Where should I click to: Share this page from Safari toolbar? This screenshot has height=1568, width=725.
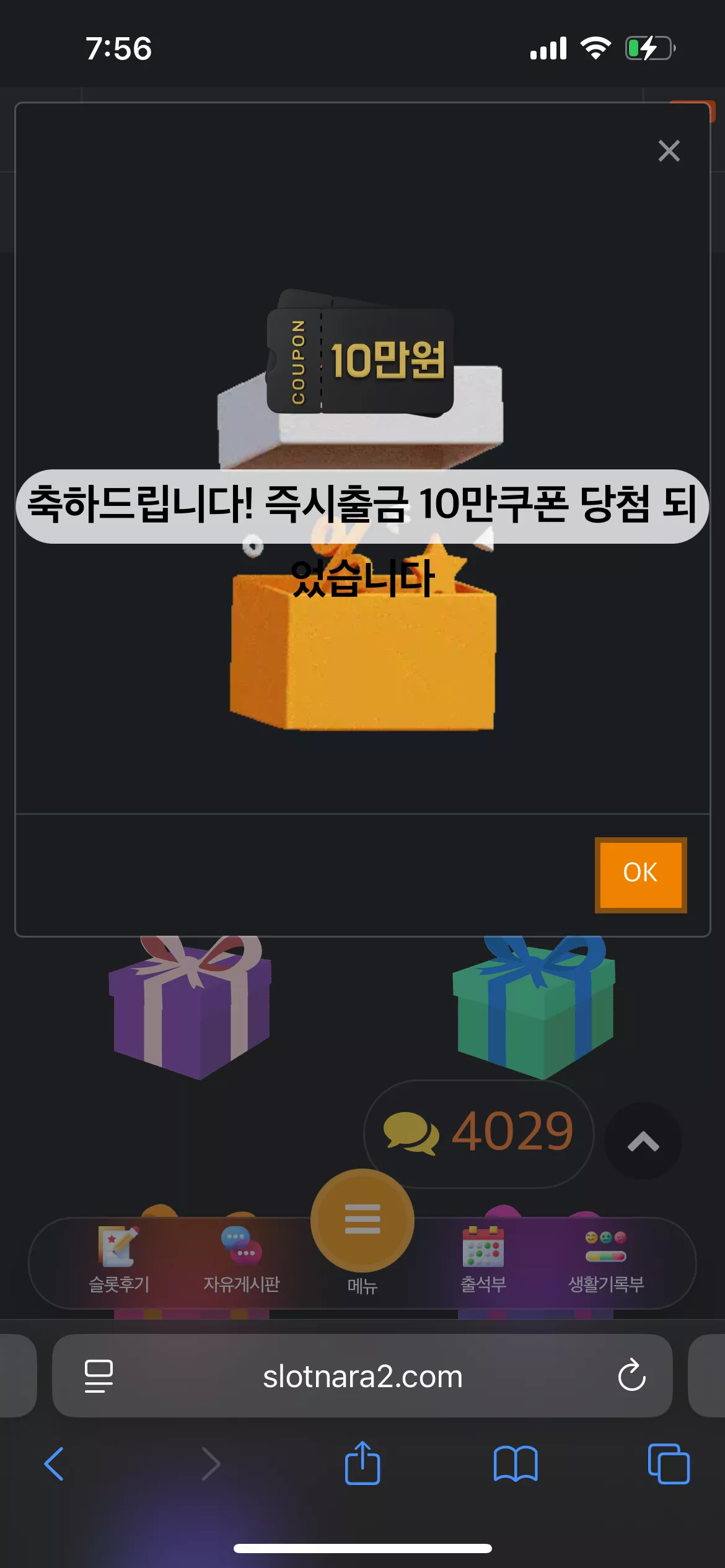pyautogui.click(x=362, y=1463)
